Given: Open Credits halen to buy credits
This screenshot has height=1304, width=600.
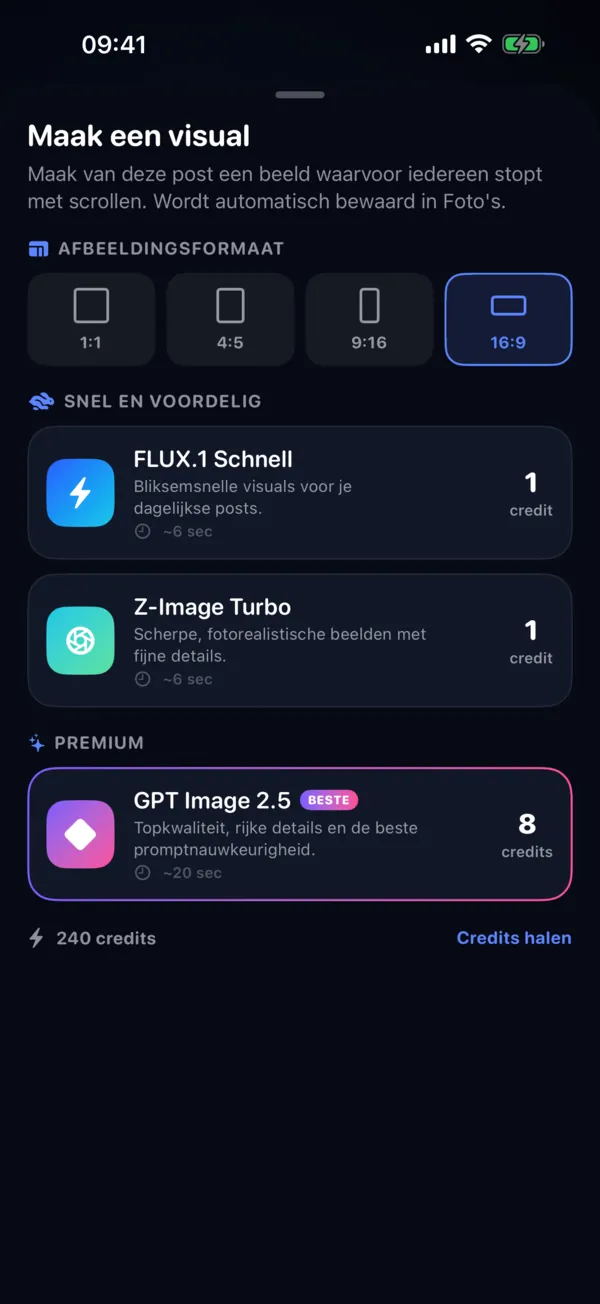Looking at the screenshot, I should [514, 938].
